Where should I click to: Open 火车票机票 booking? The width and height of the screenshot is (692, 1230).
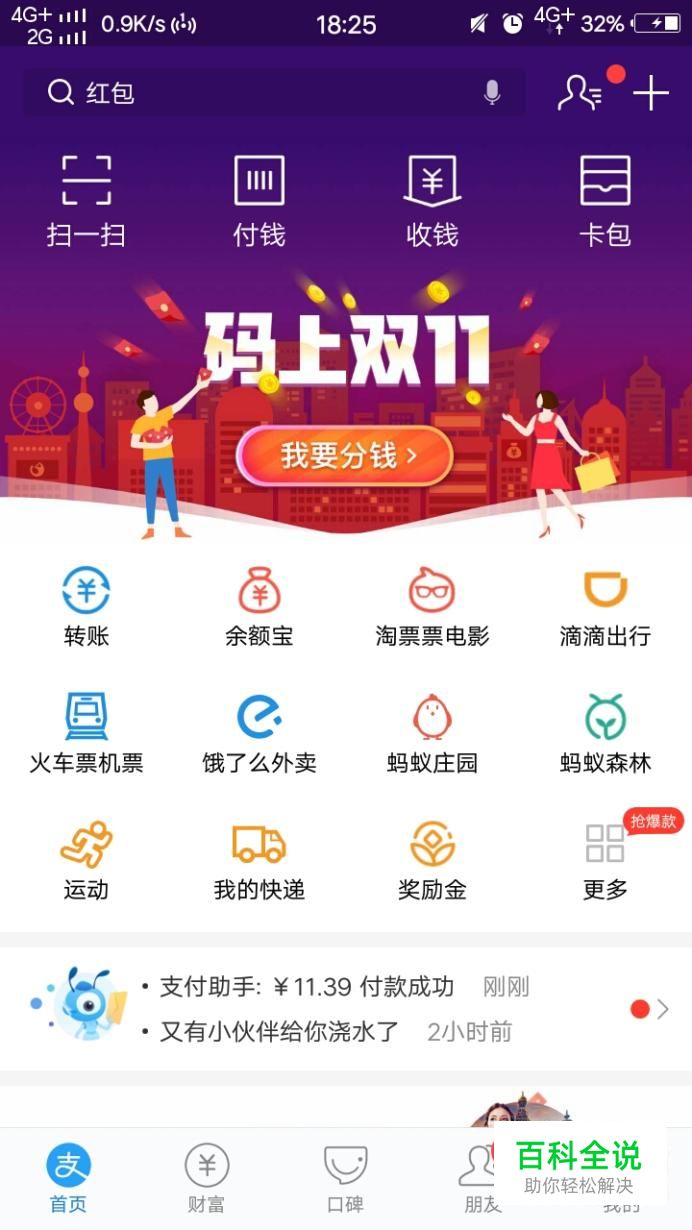point(86,733)
